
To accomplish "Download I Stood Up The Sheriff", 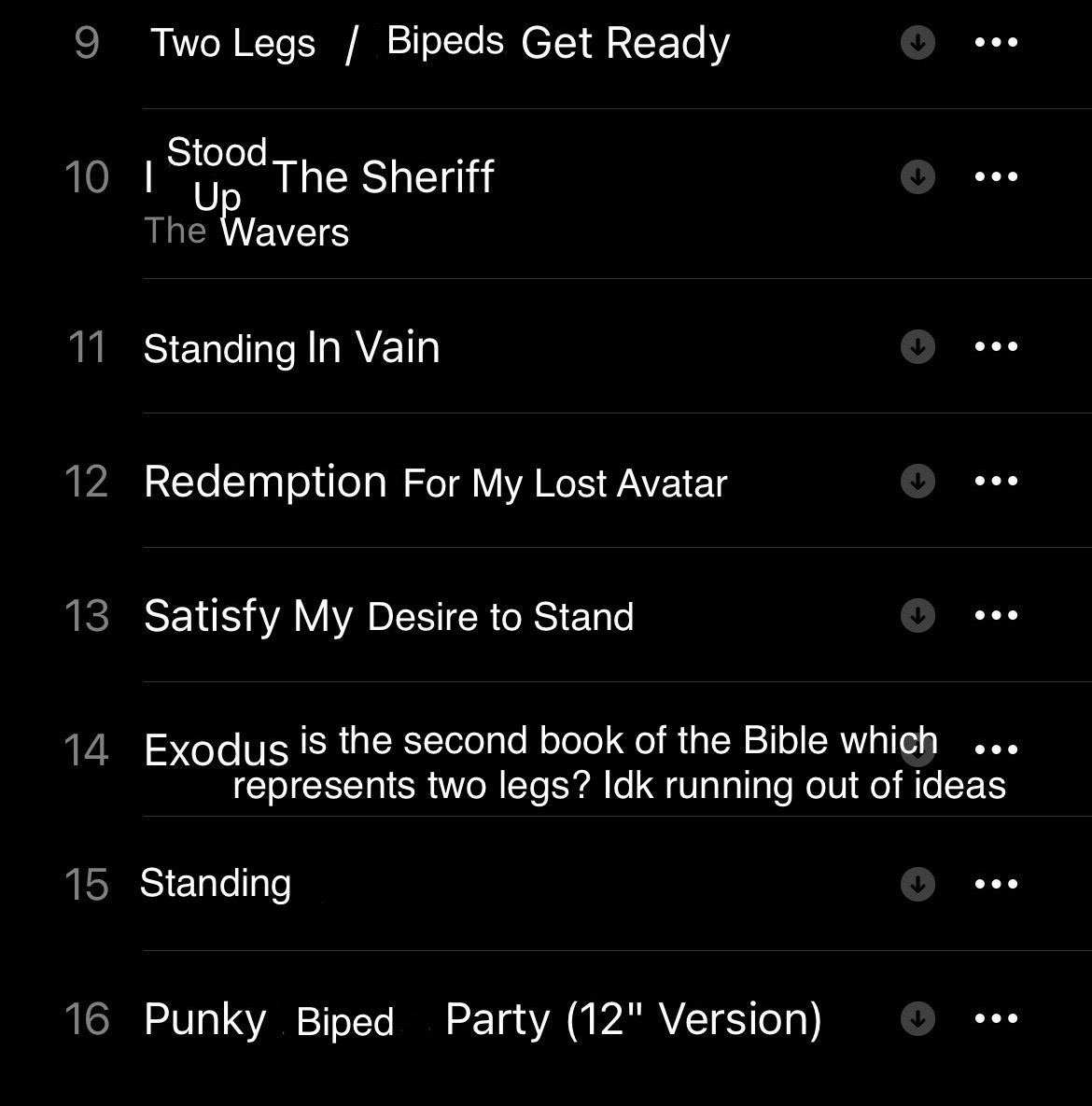I will tap(917, 176).
